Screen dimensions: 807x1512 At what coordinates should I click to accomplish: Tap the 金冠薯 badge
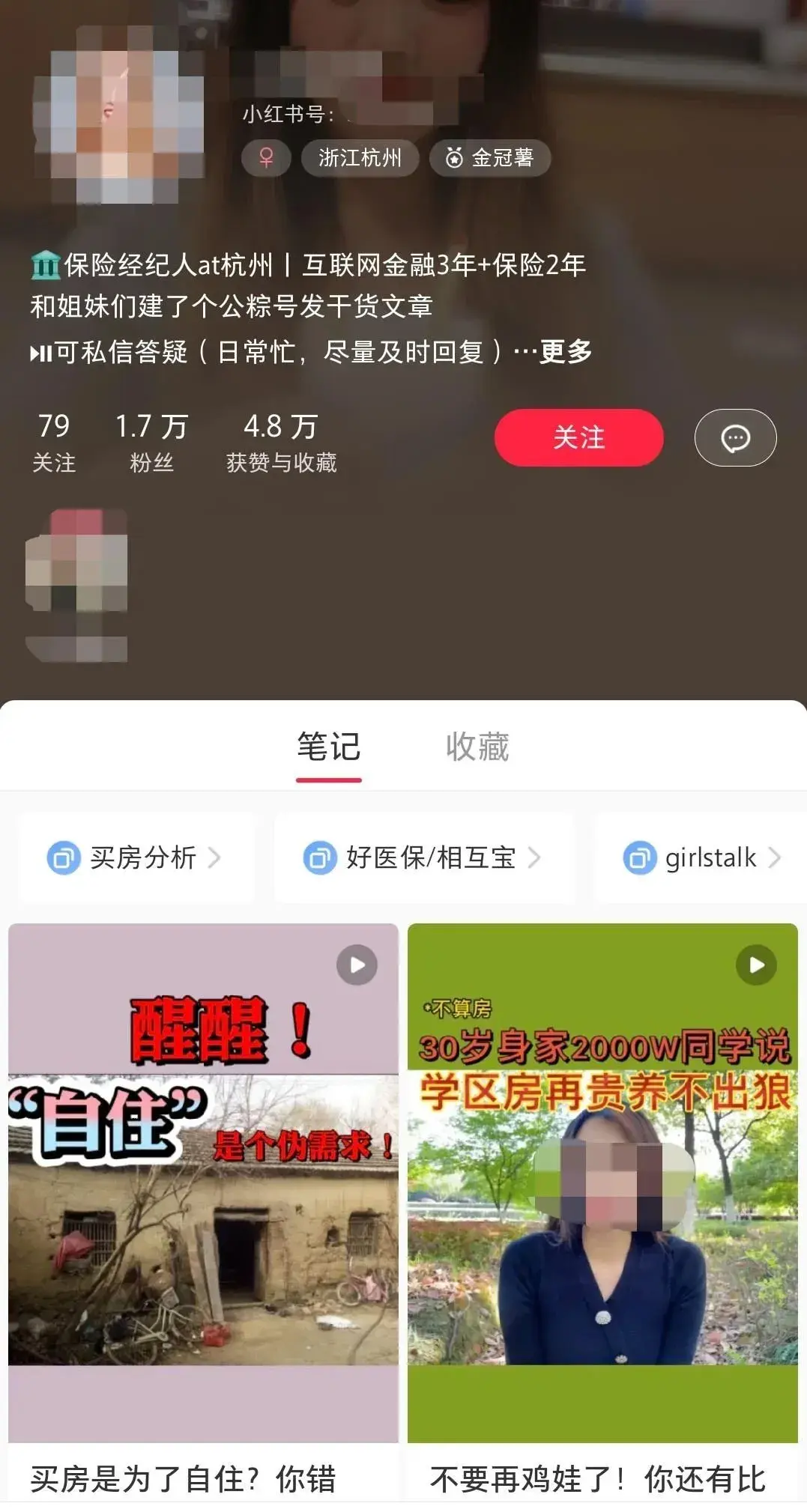coord(490,158)
